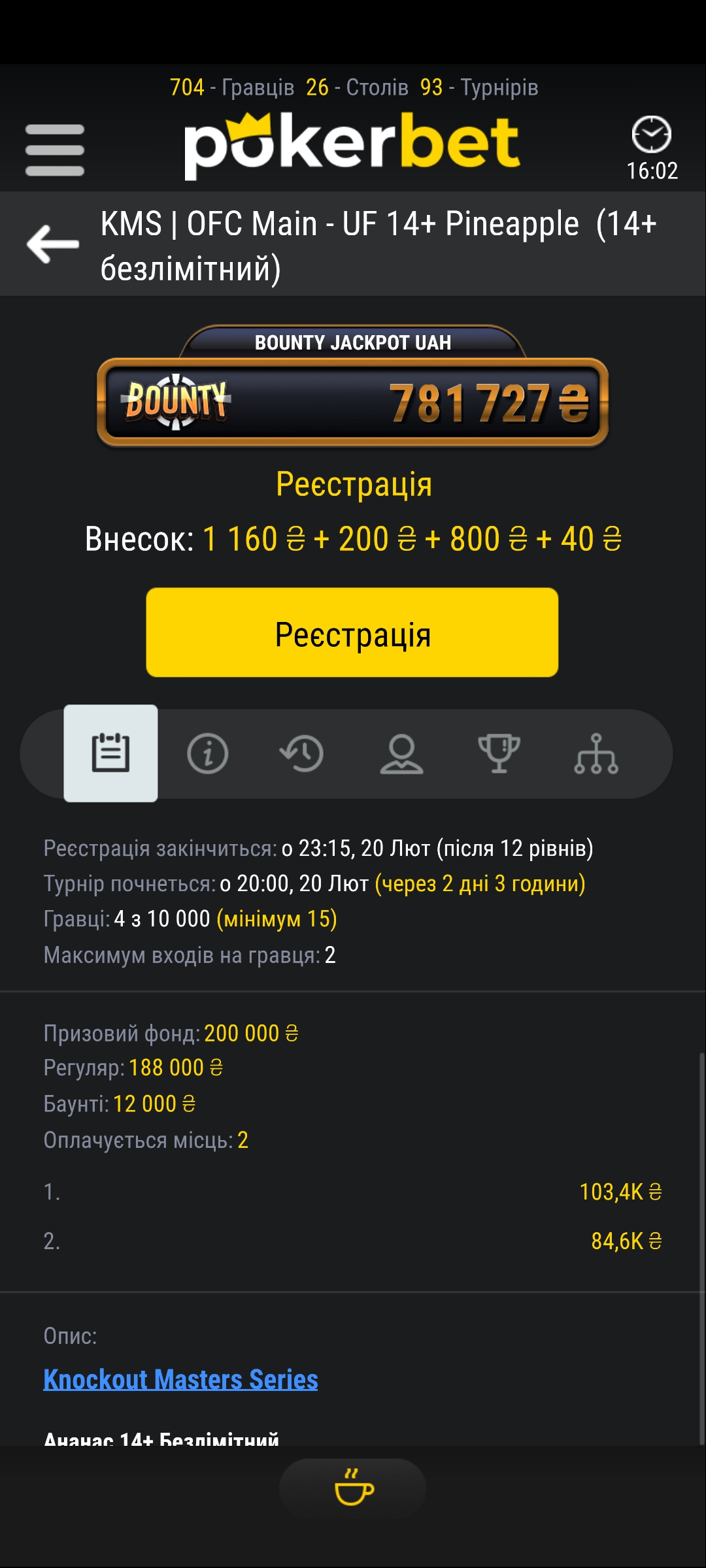Go back with the arrow icon
The image size is (706, 1568).
pos(53,244)
